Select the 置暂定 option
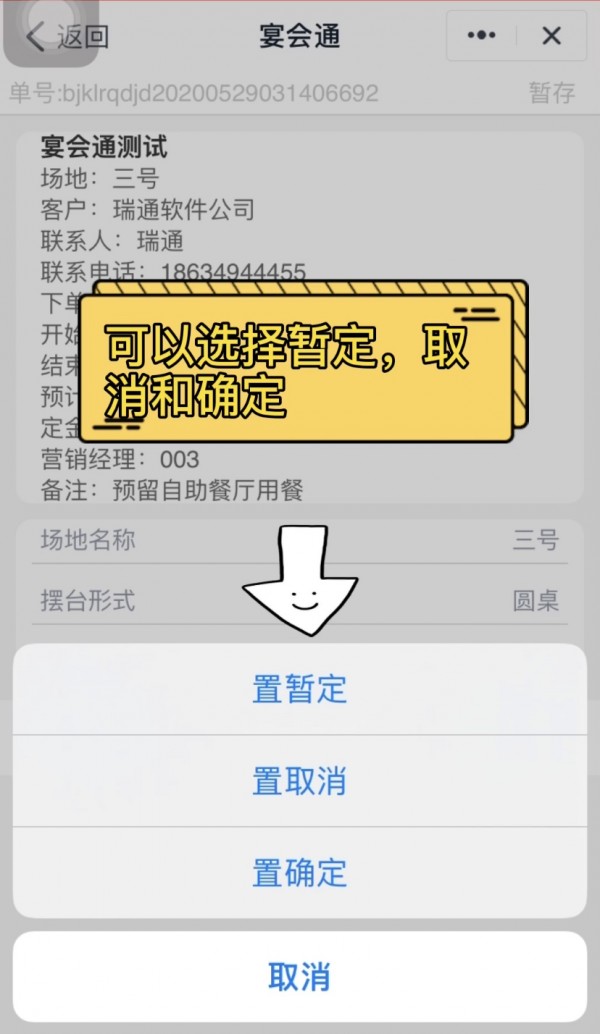Viewport: 600px width, 1034px height. click(x=299, y=689)
